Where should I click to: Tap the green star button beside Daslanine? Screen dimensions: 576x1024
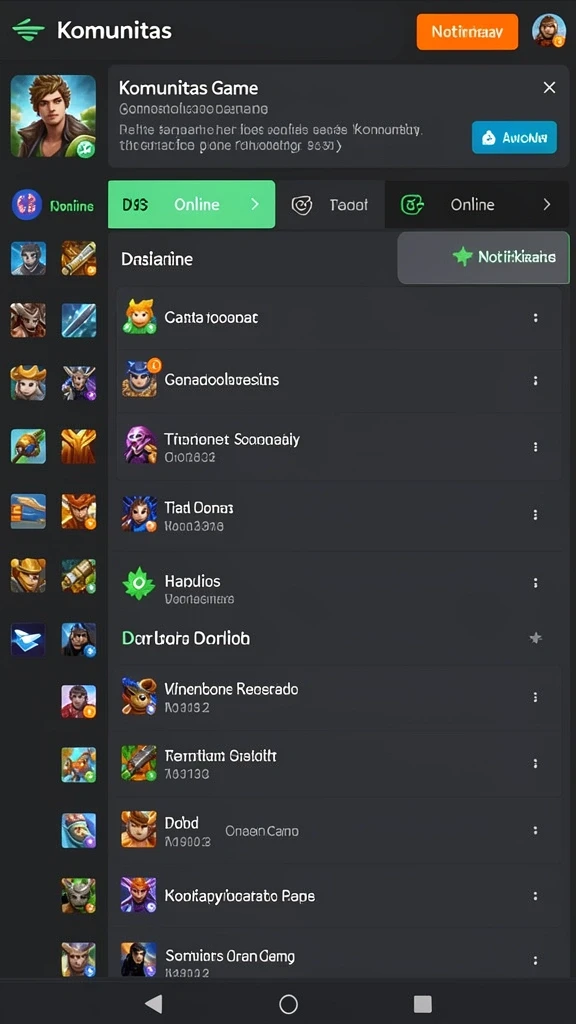pos(483,257)
